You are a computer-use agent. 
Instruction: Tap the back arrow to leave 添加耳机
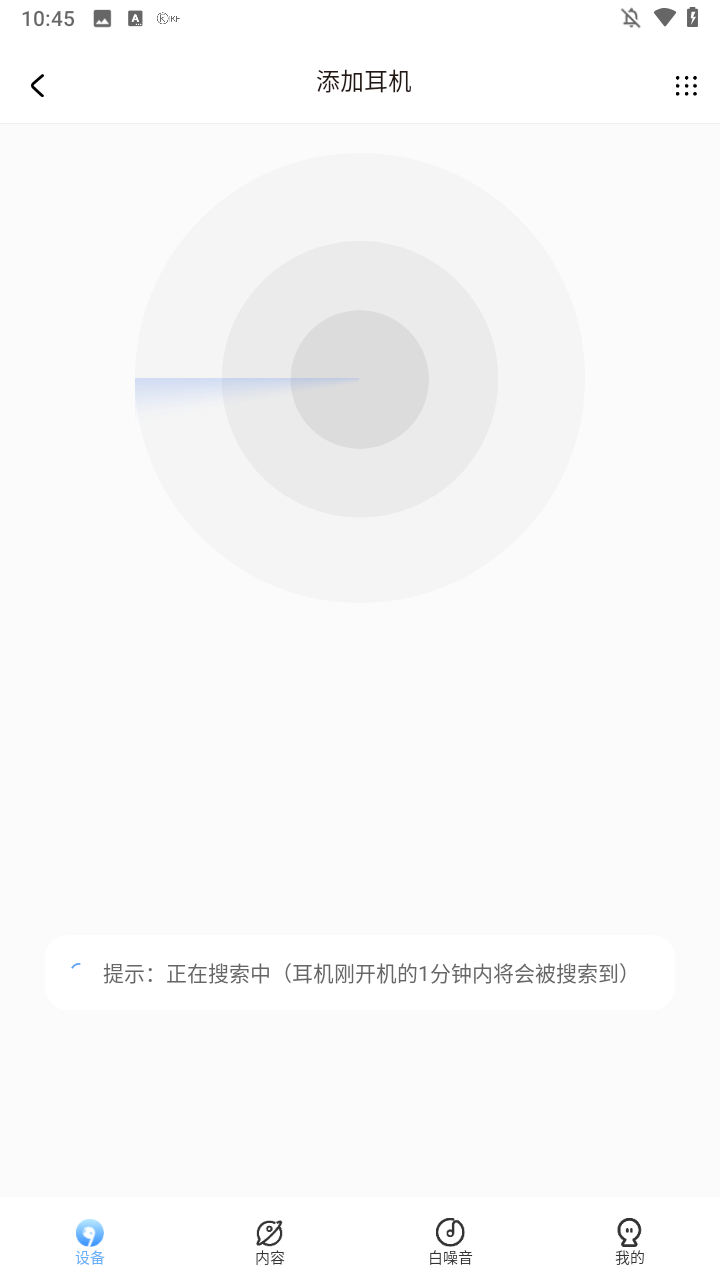37,85
